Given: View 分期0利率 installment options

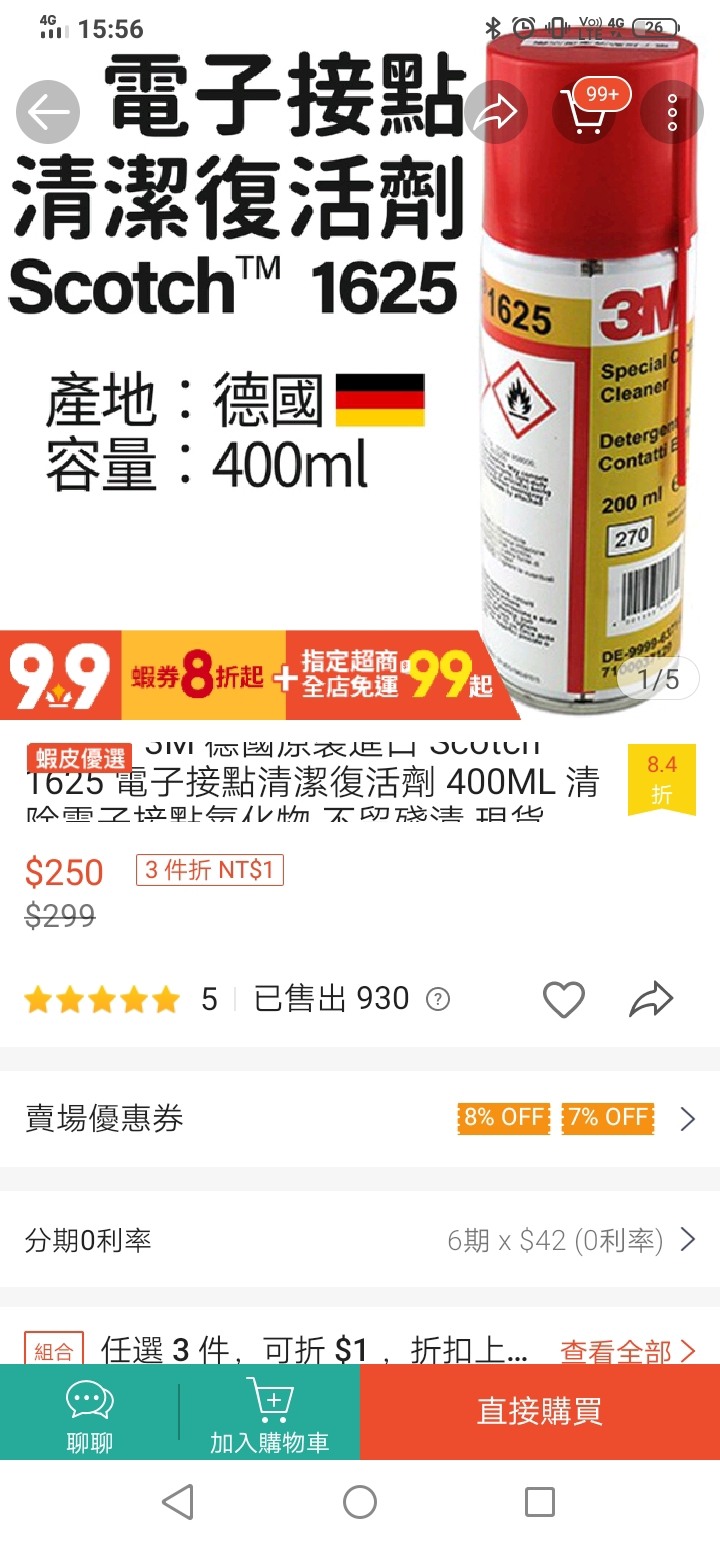Looking at the screenshot, I should [360, 1240].
